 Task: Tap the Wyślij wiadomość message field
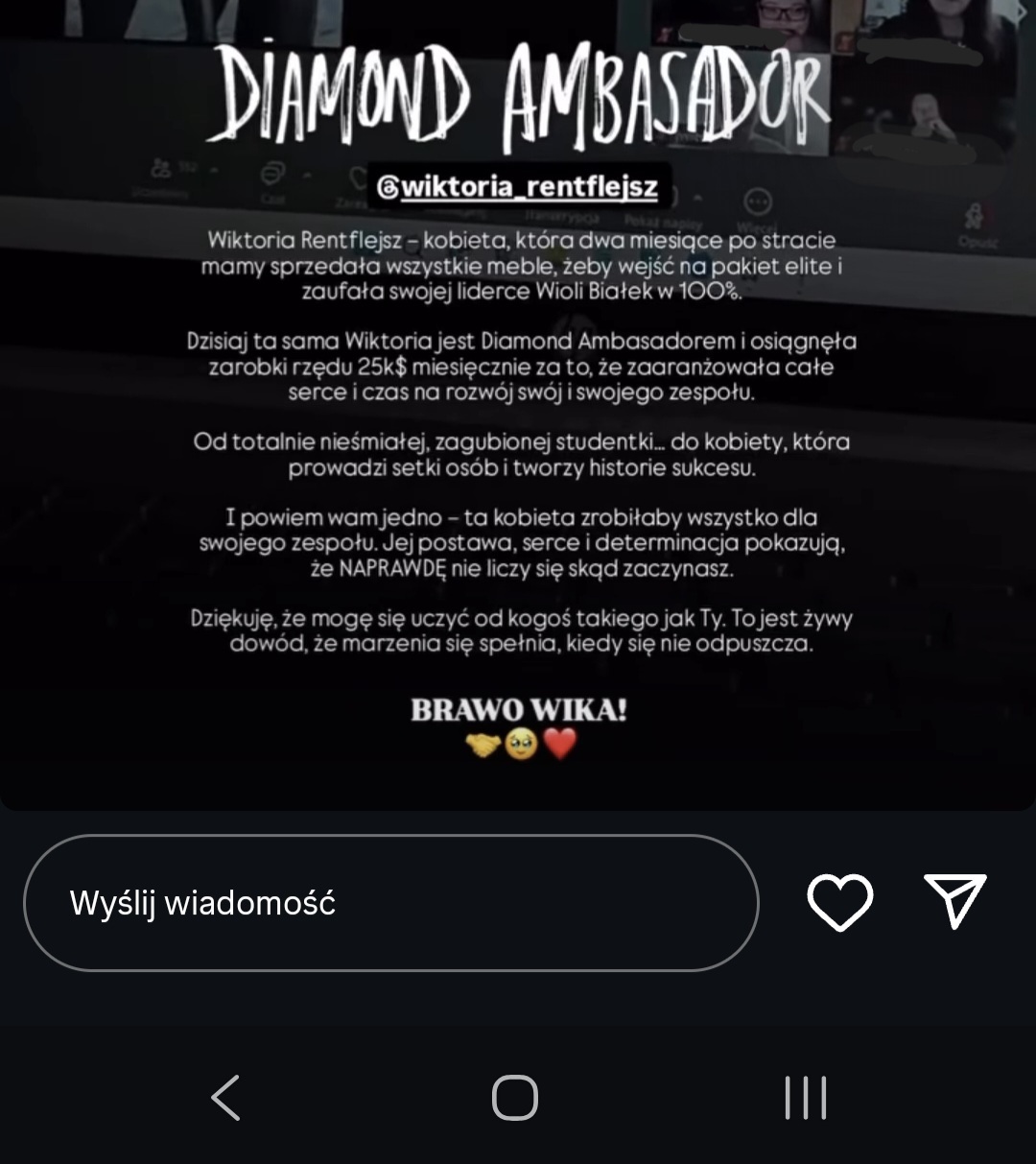click(x=390, y=903)
